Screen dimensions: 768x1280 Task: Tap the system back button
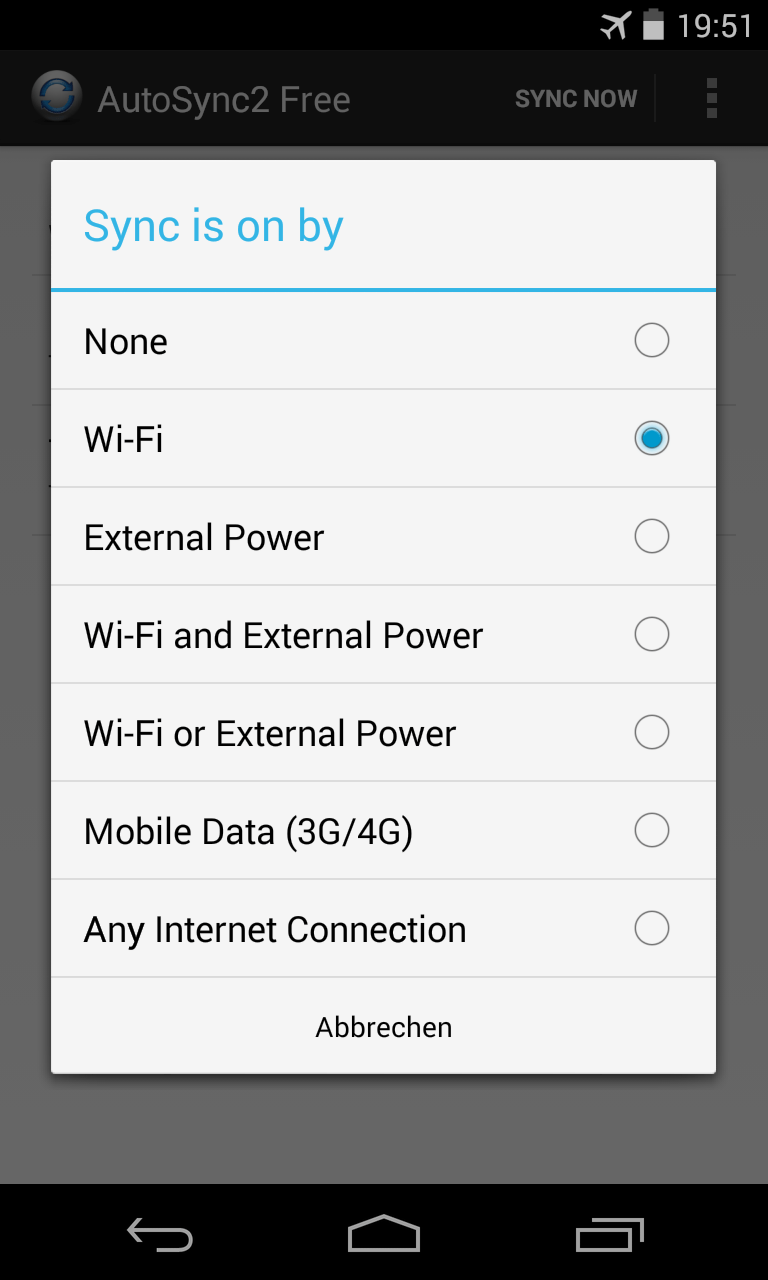(160, 1235)
